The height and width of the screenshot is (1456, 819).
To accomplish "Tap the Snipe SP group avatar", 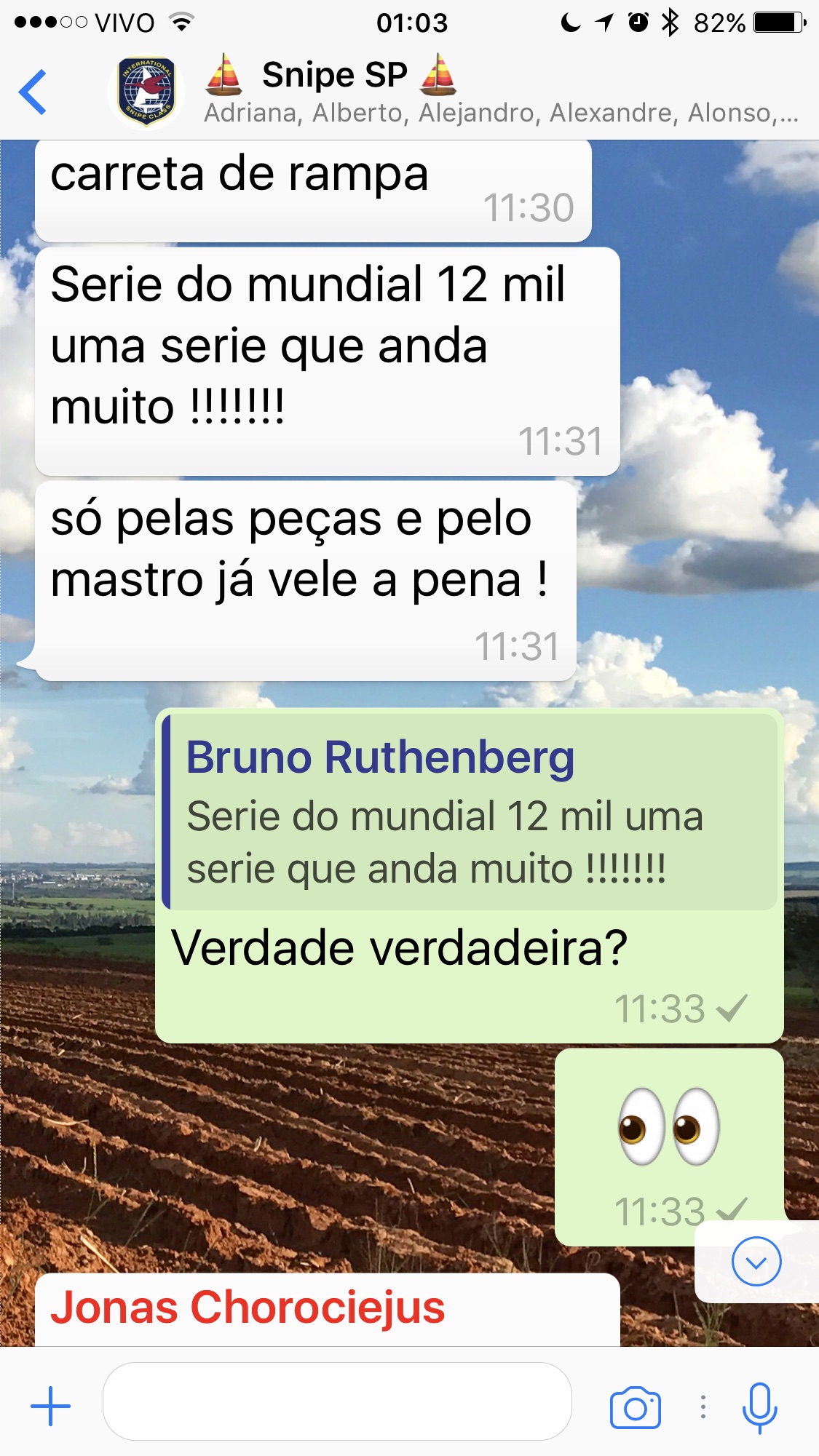I will pyautogui.click(x=146, y=92).
